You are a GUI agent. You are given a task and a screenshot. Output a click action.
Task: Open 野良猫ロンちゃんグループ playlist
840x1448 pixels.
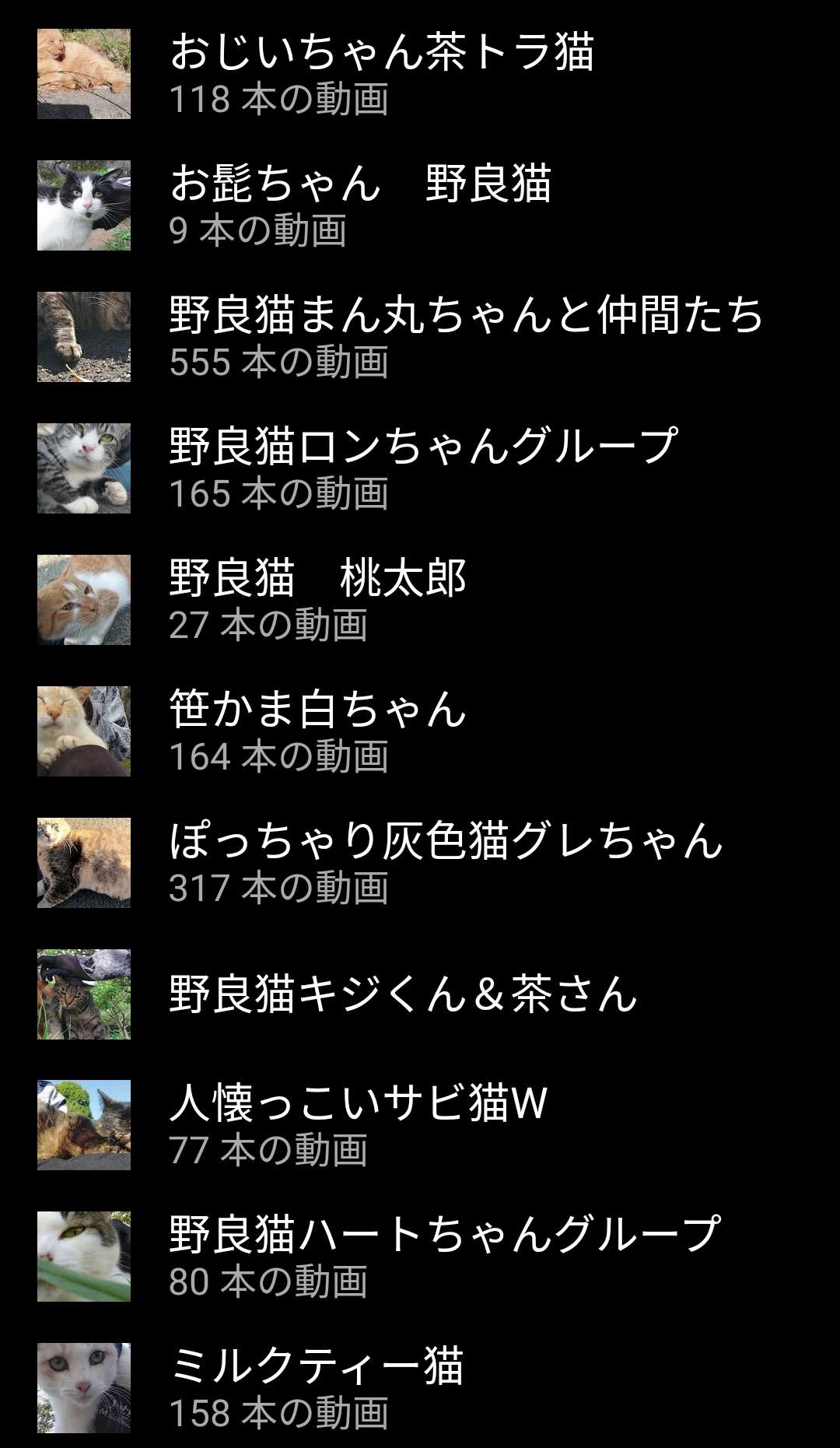422,468
